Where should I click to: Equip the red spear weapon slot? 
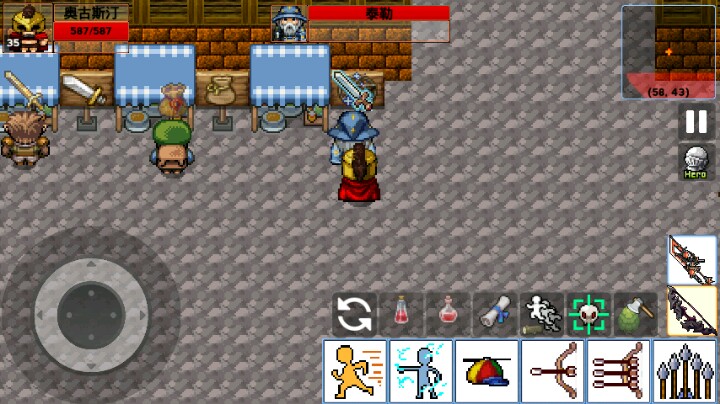click(x=692, y=259)
